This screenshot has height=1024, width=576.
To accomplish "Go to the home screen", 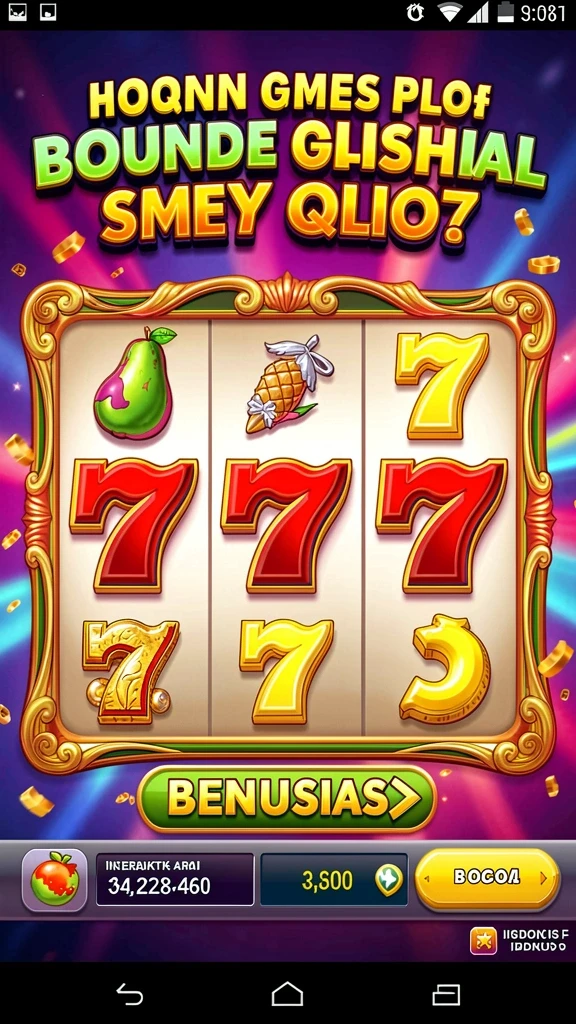I will tap(287, 994).
